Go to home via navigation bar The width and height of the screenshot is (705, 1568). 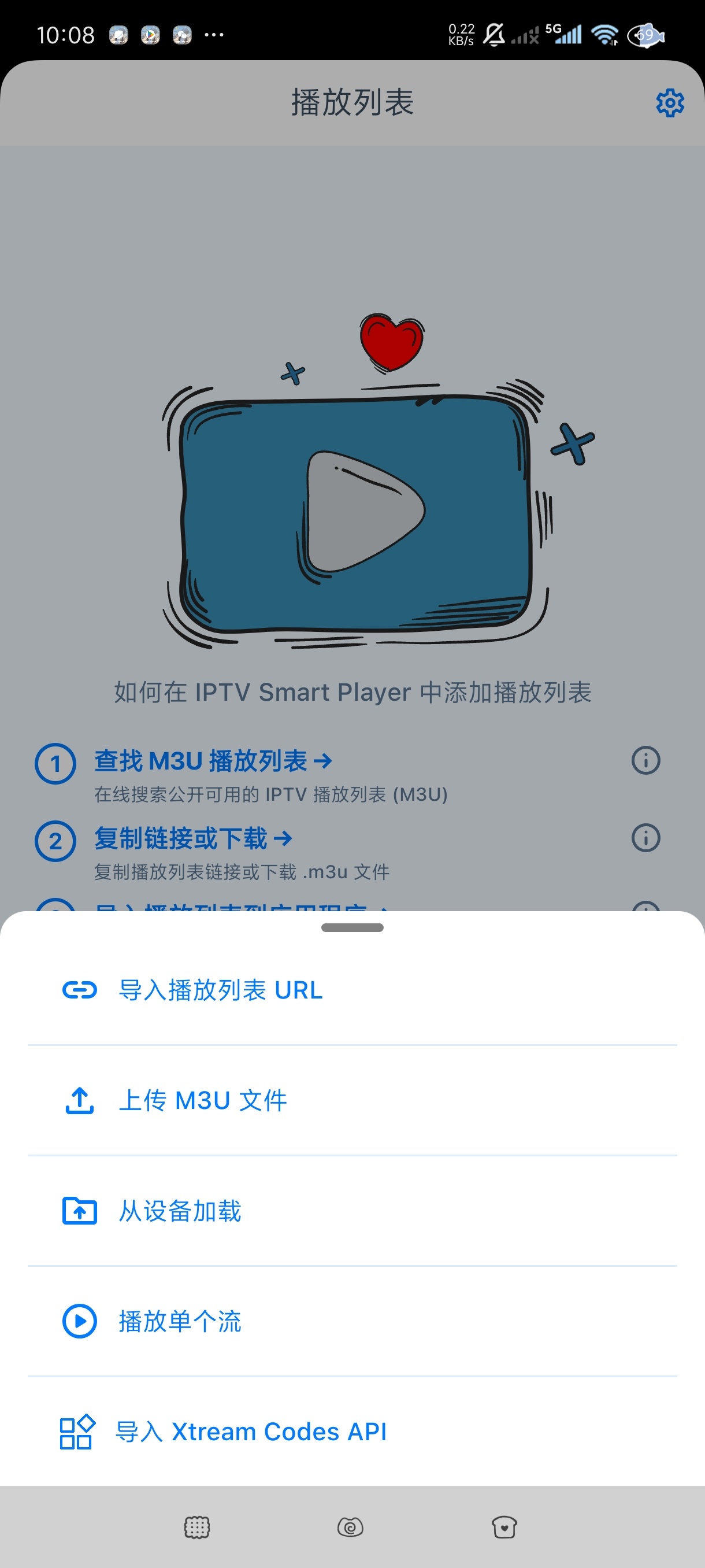click(350, 1527)
